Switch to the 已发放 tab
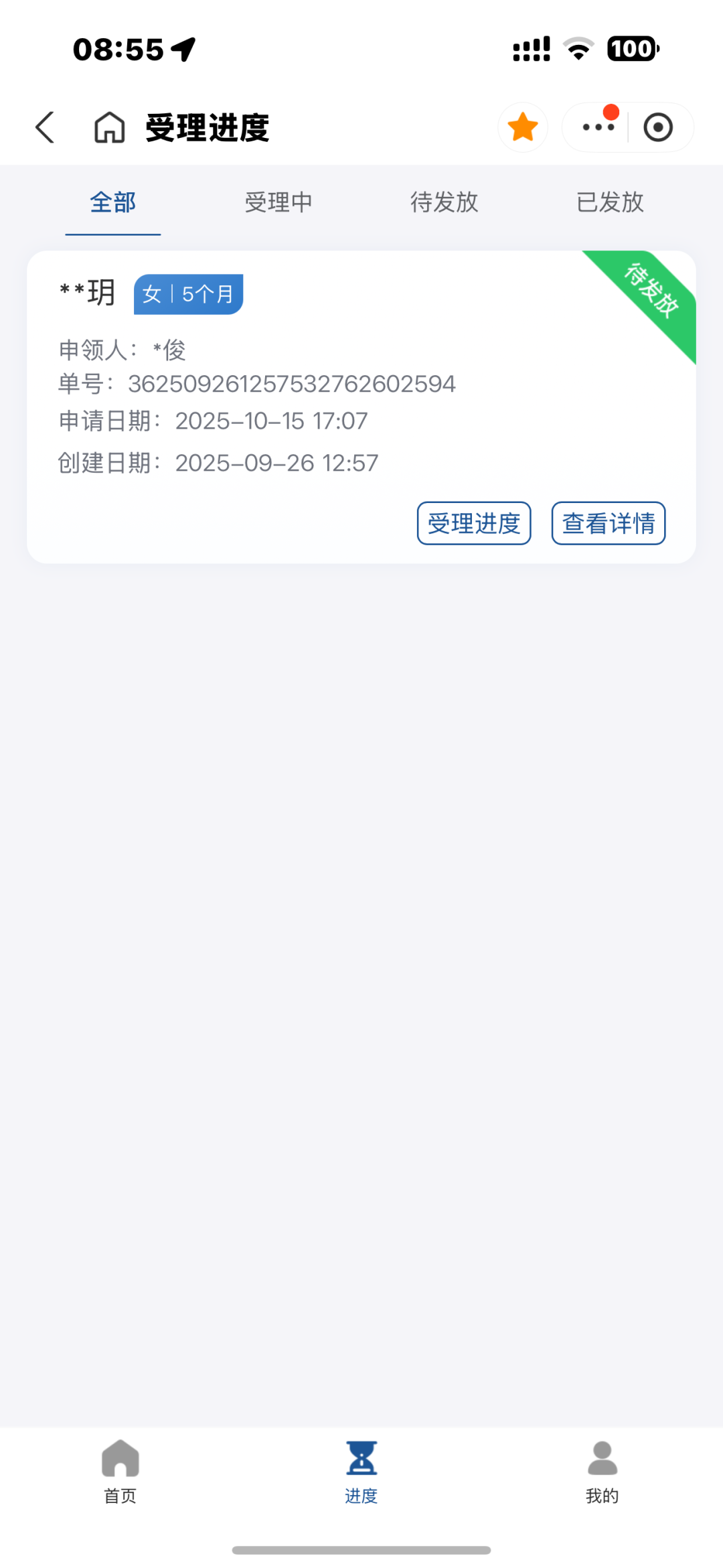The image size is (723, 1568). coord(610,202)
